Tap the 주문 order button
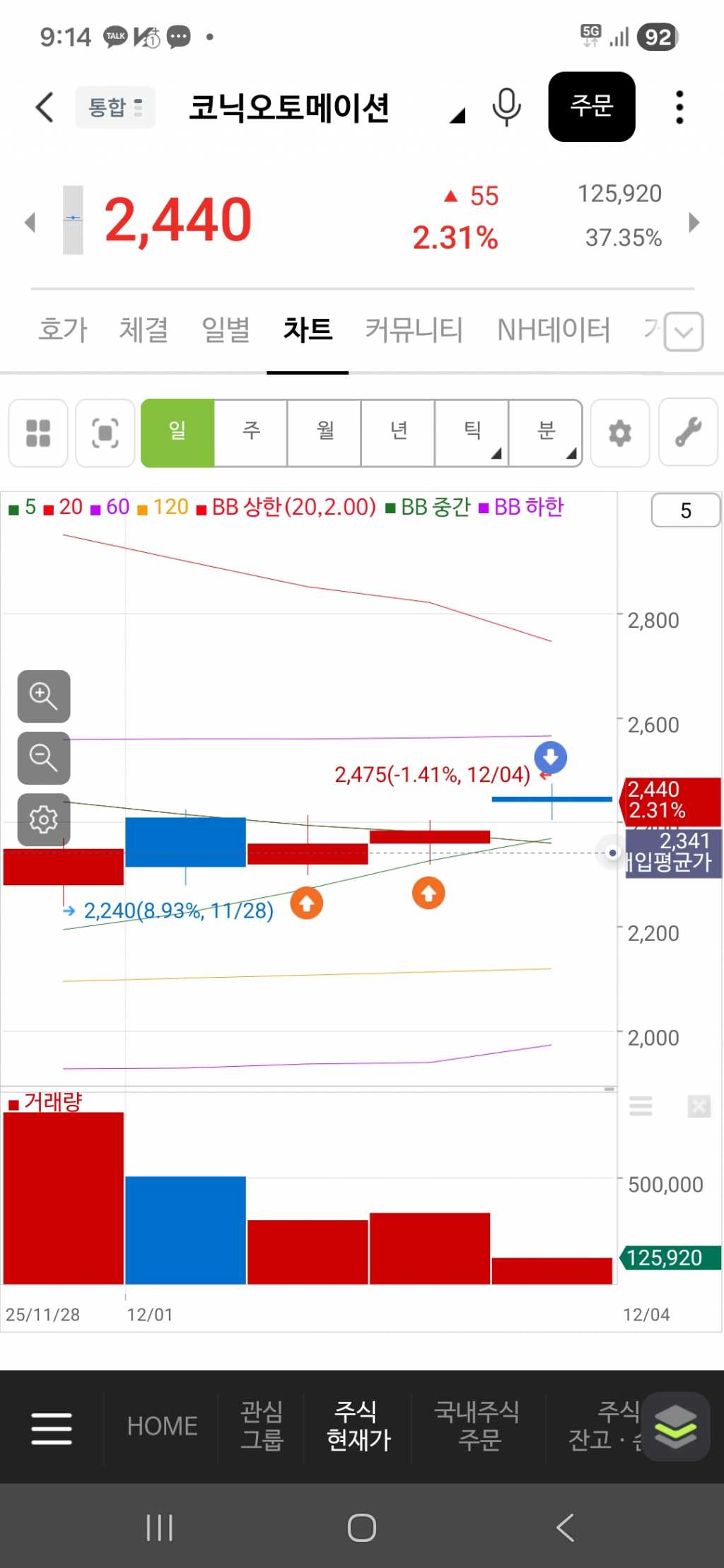 pos(591,107)
